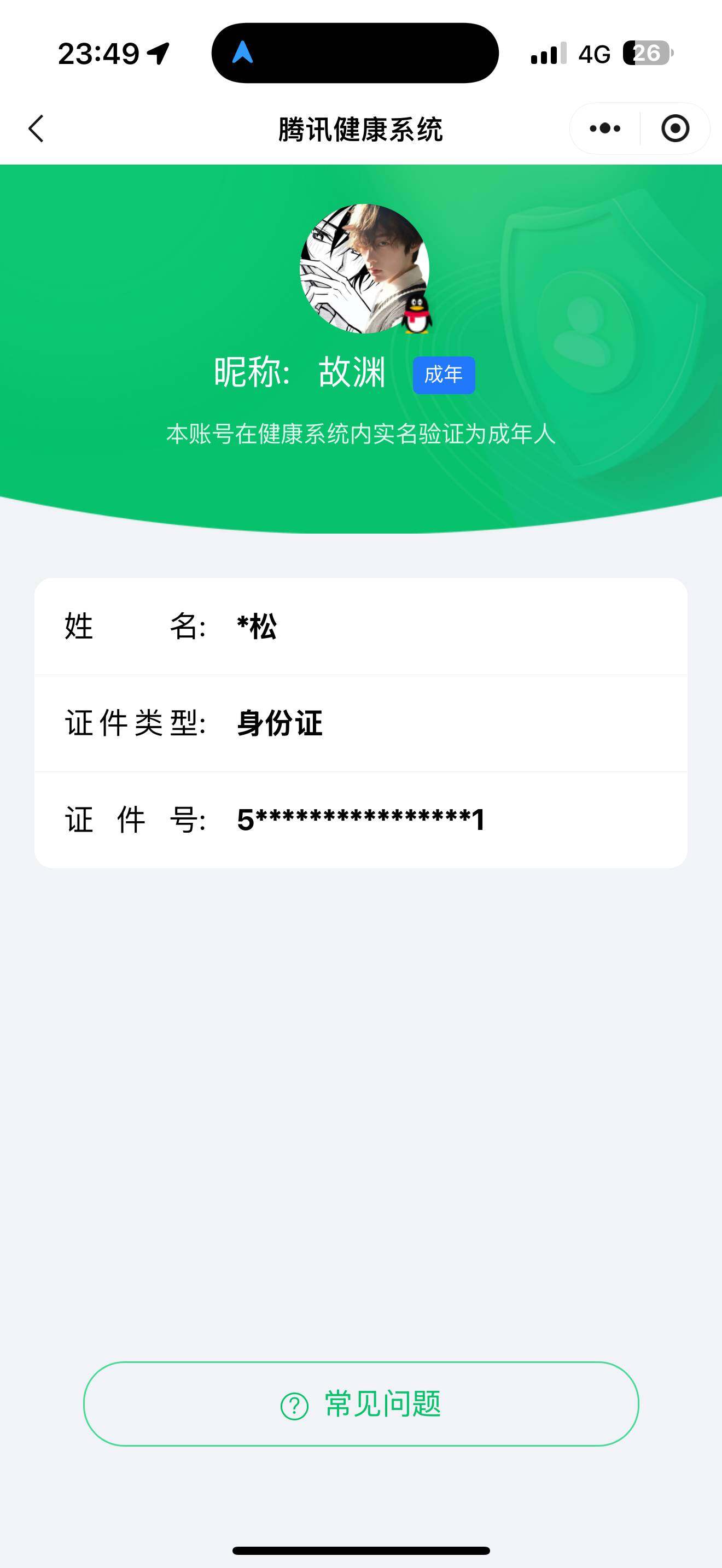Image resolution: width=722 pixels, height=1568 pixels.
Task: Tap the circular exit capsule icon
Action: click(675, 128)
